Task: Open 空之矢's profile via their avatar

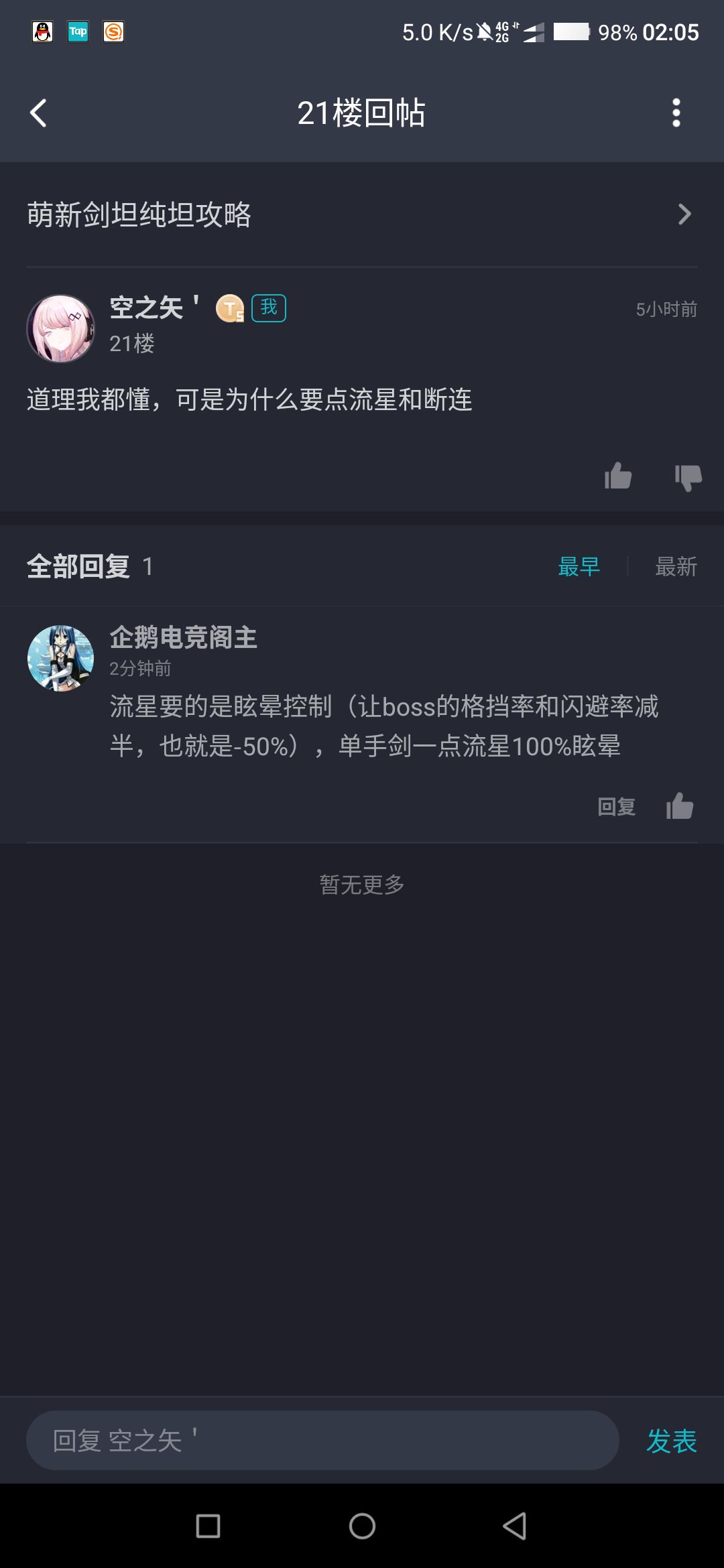Action: pyautogui.click(x=60, y=328)
